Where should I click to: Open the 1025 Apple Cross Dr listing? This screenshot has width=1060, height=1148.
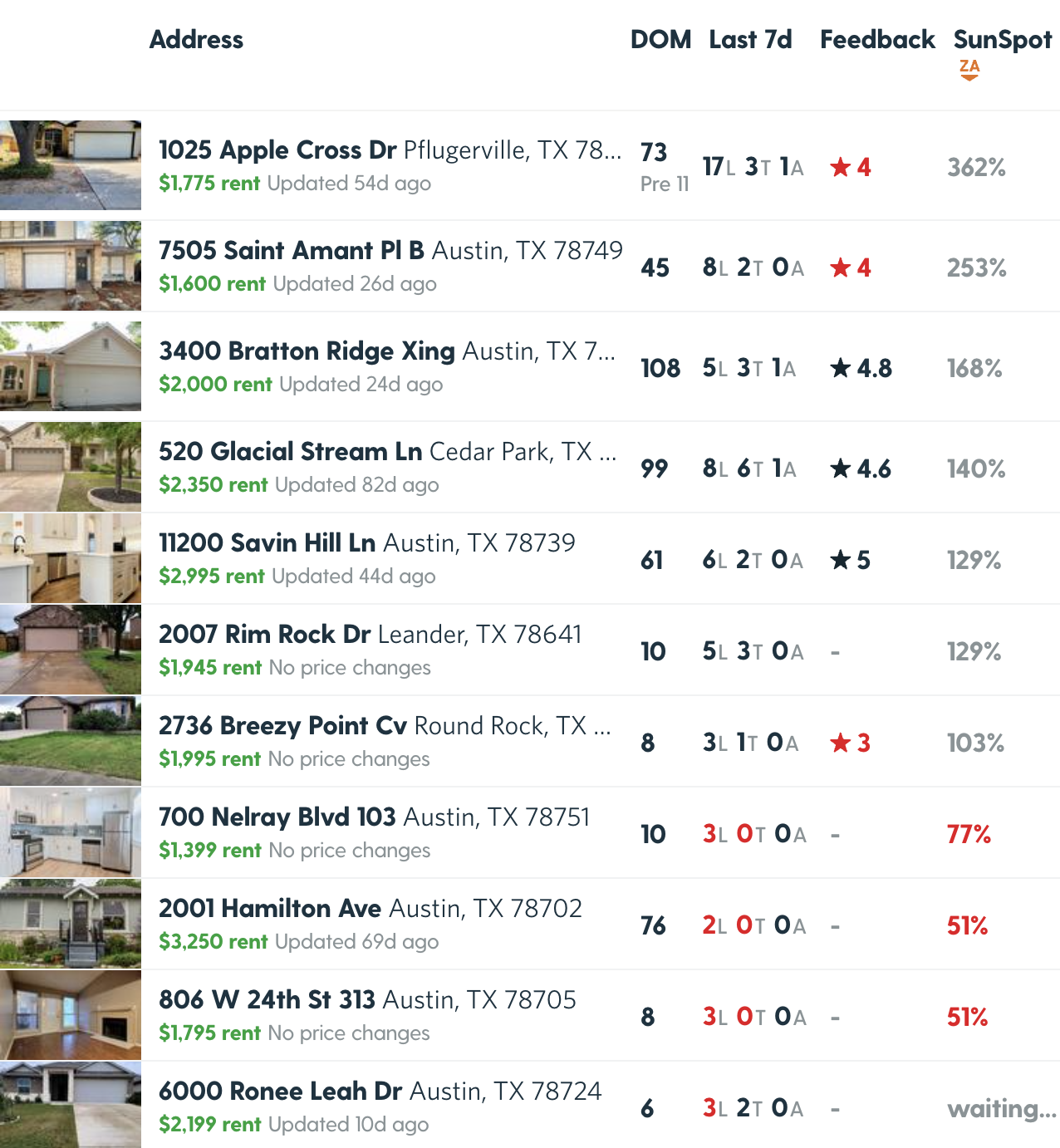(530, 165)
